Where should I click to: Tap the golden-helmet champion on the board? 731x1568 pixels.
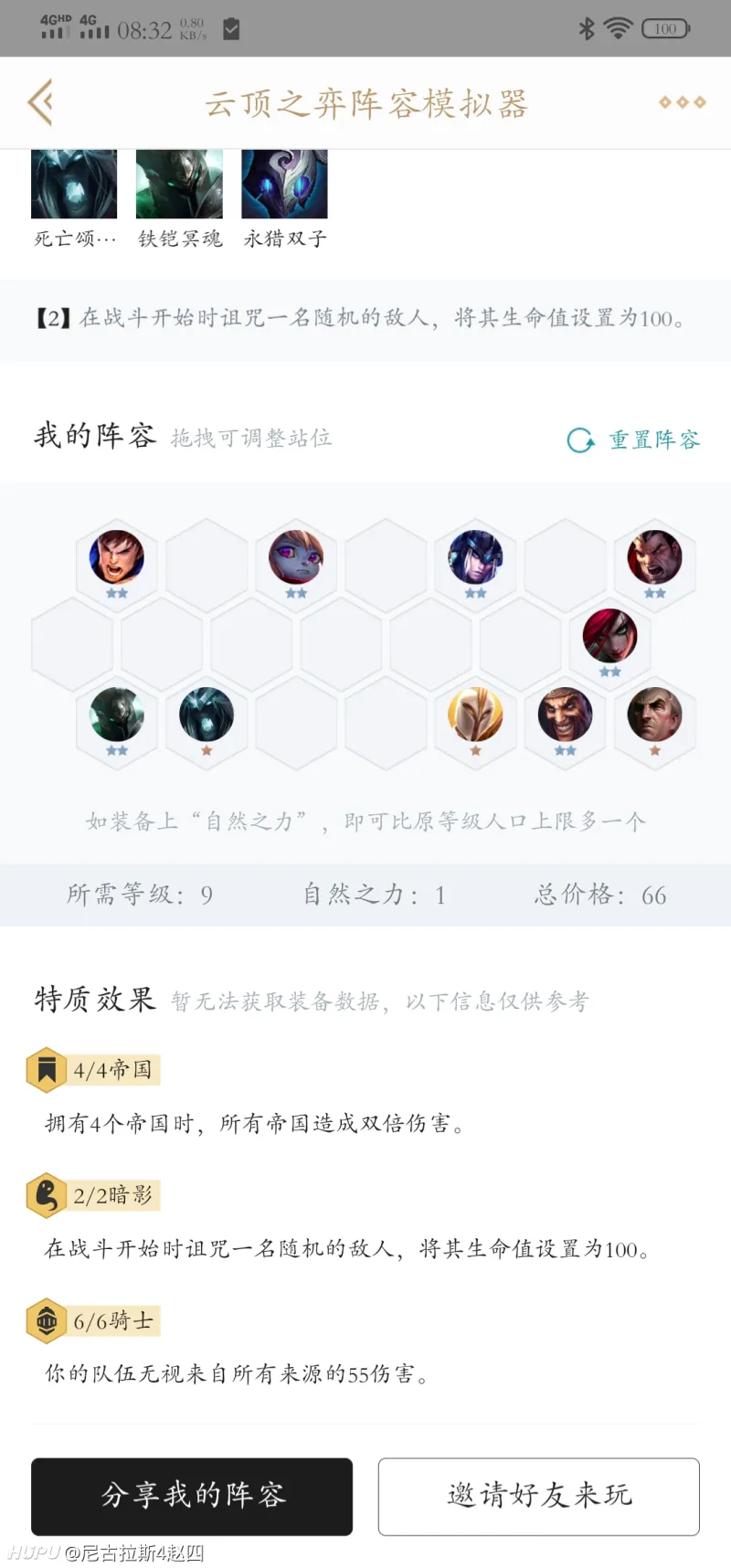pyautogui.click(x=475, y=715)
